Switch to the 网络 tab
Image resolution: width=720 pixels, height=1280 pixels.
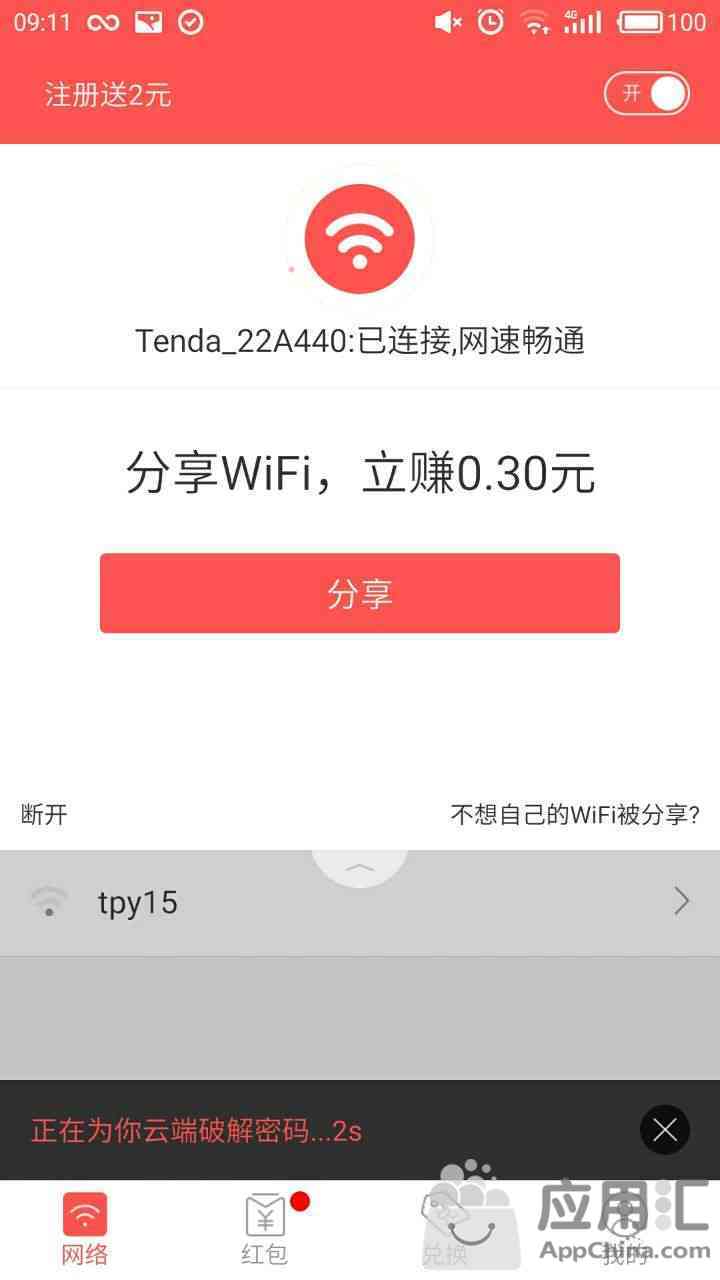tap(85, 1229)
